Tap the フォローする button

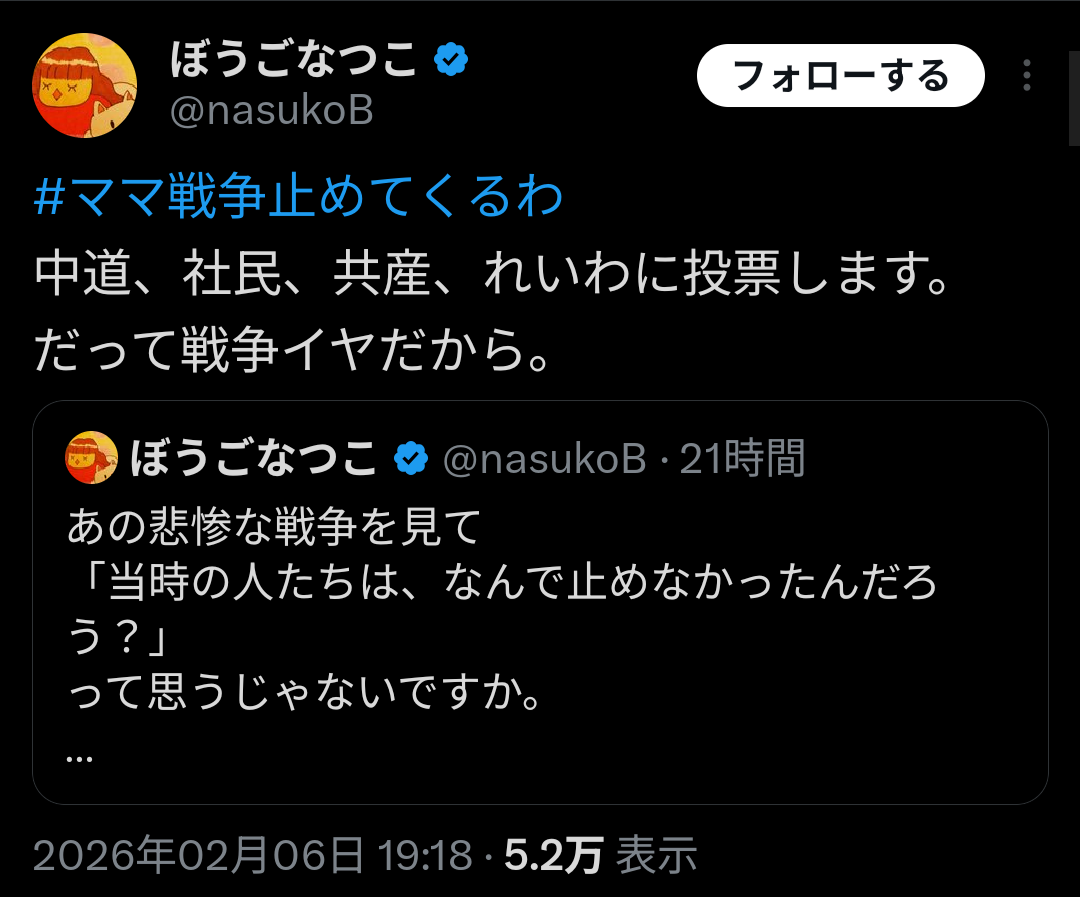(840, 76)
